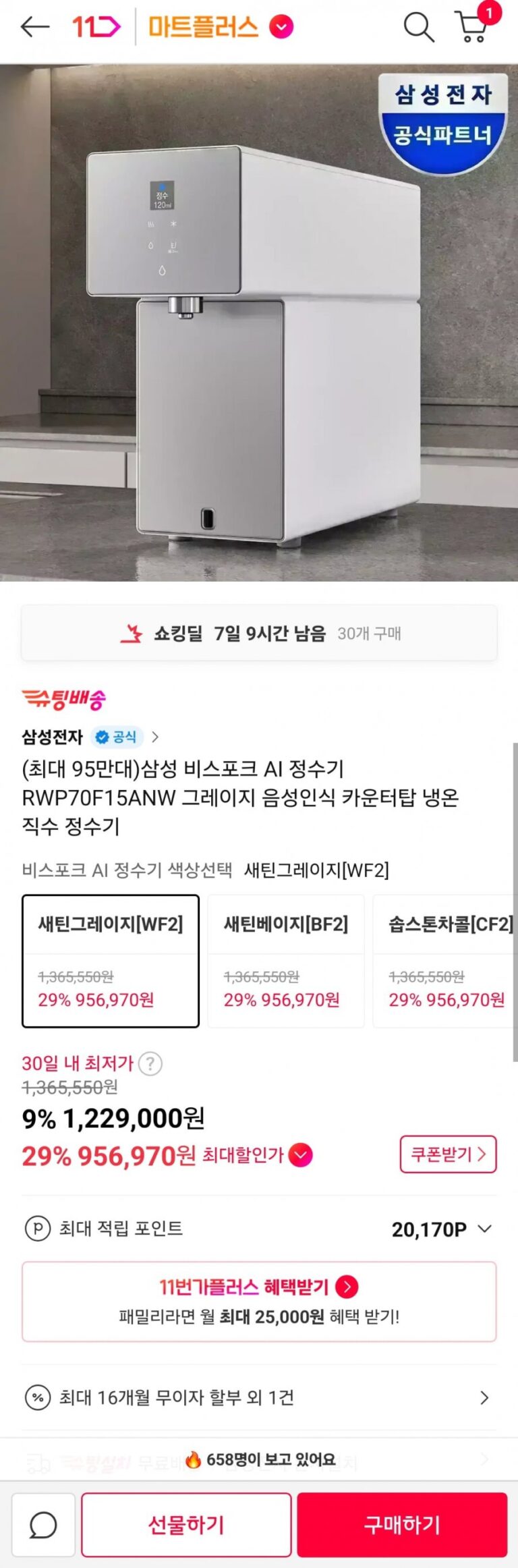The height and width of the screenshot is (1568, 518).
Task: Tap the 쿠폰받기 coupon button
Action: pos(448,1154)
